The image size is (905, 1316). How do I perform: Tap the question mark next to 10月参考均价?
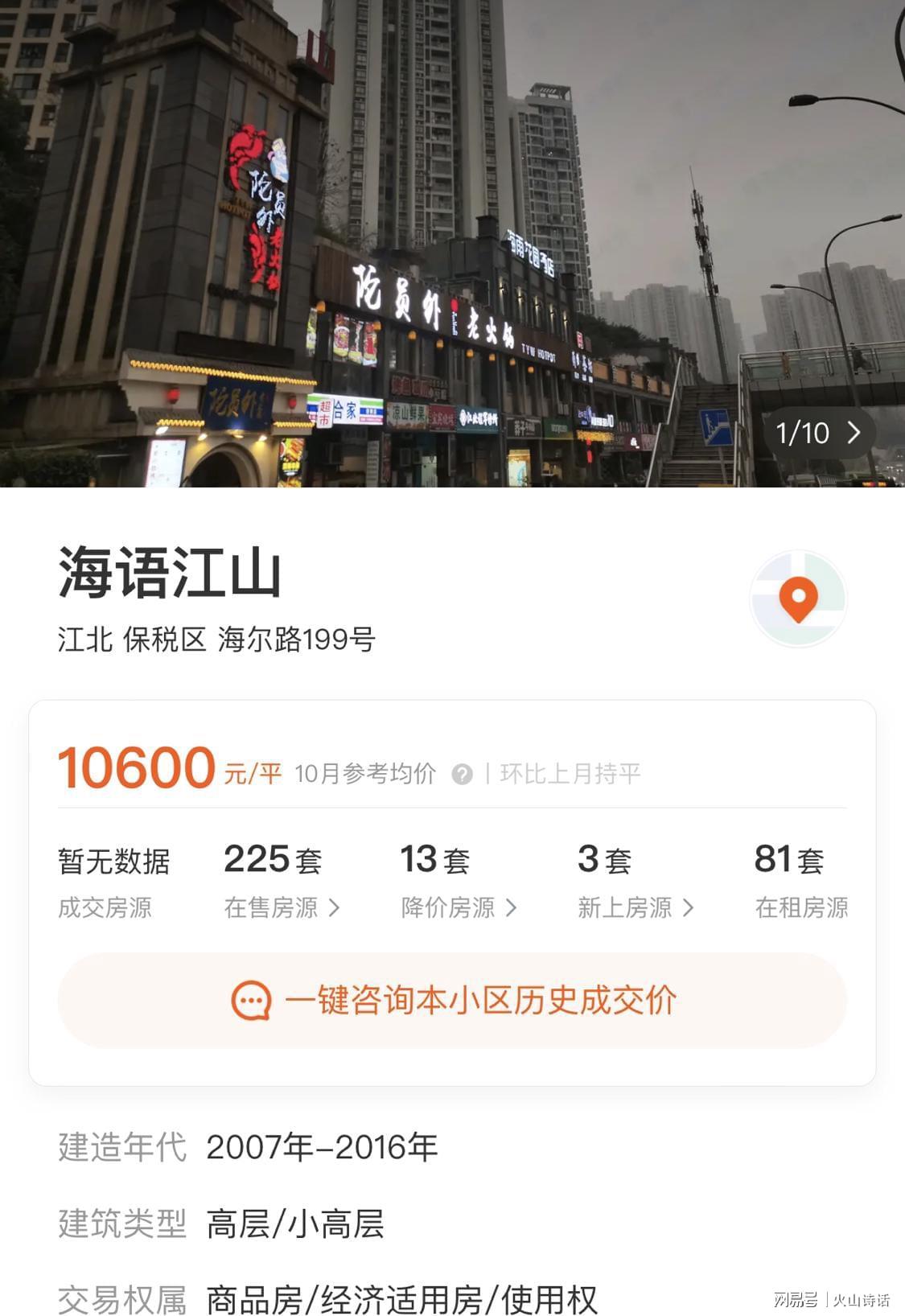[x=462, y=775]
